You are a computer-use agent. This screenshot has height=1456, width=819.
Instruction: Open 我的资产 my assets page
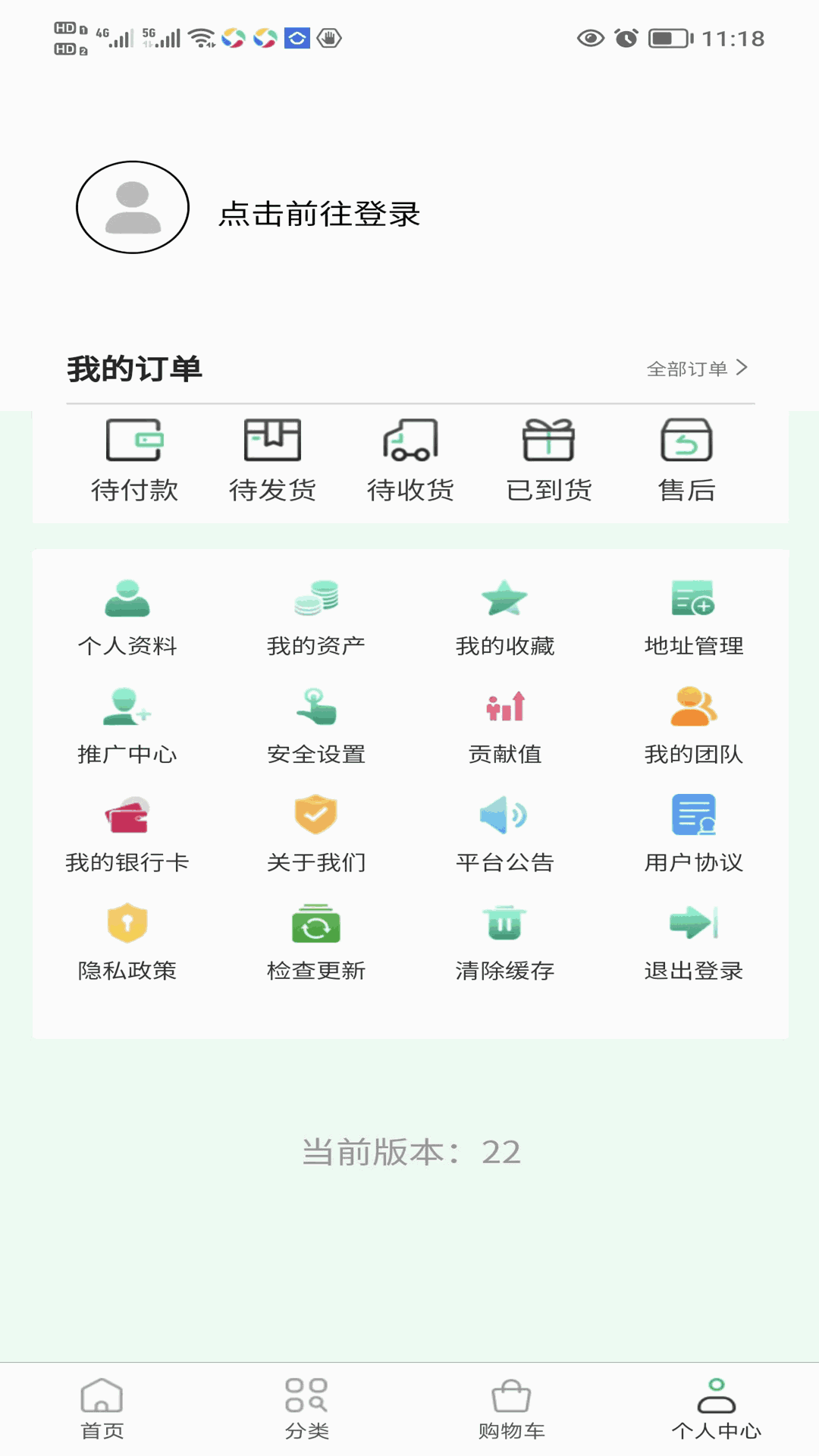316,616
